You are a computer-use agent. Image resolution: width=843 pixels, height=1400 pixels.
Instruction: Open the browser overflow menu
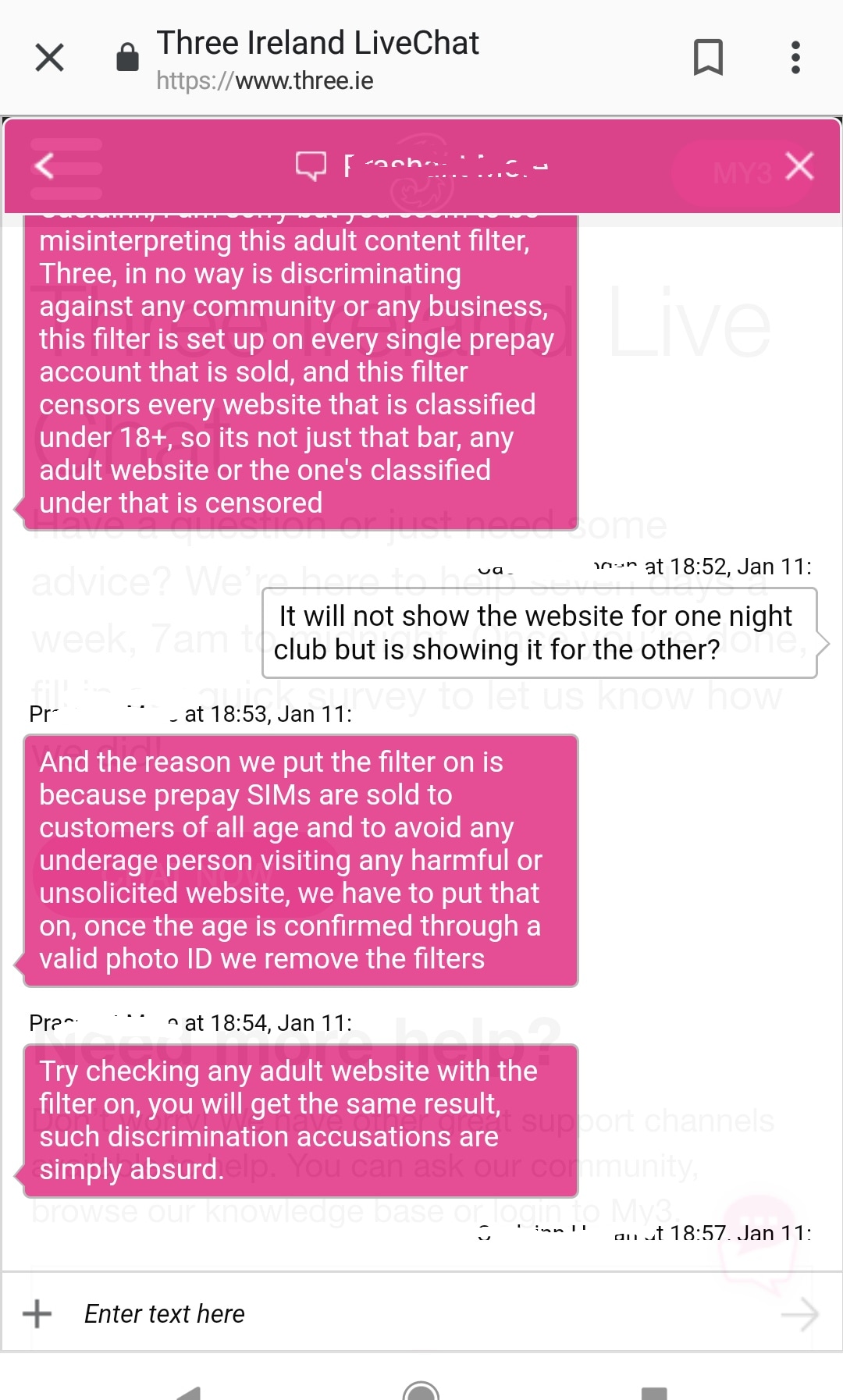(x=795, y=56)
